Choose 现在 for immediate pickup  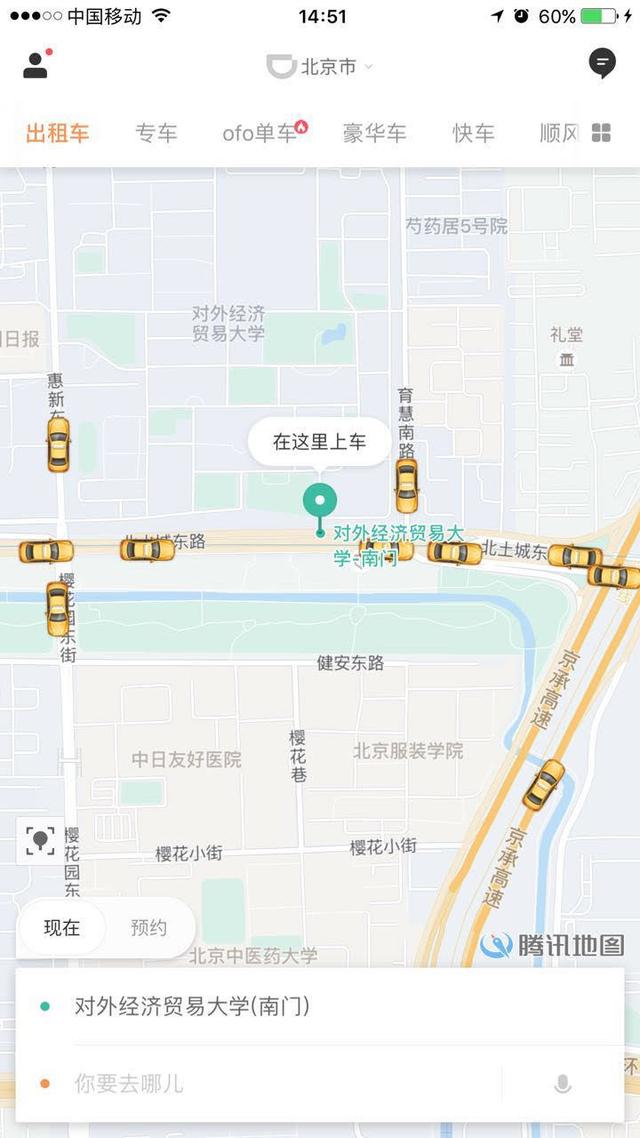(62, 927)
